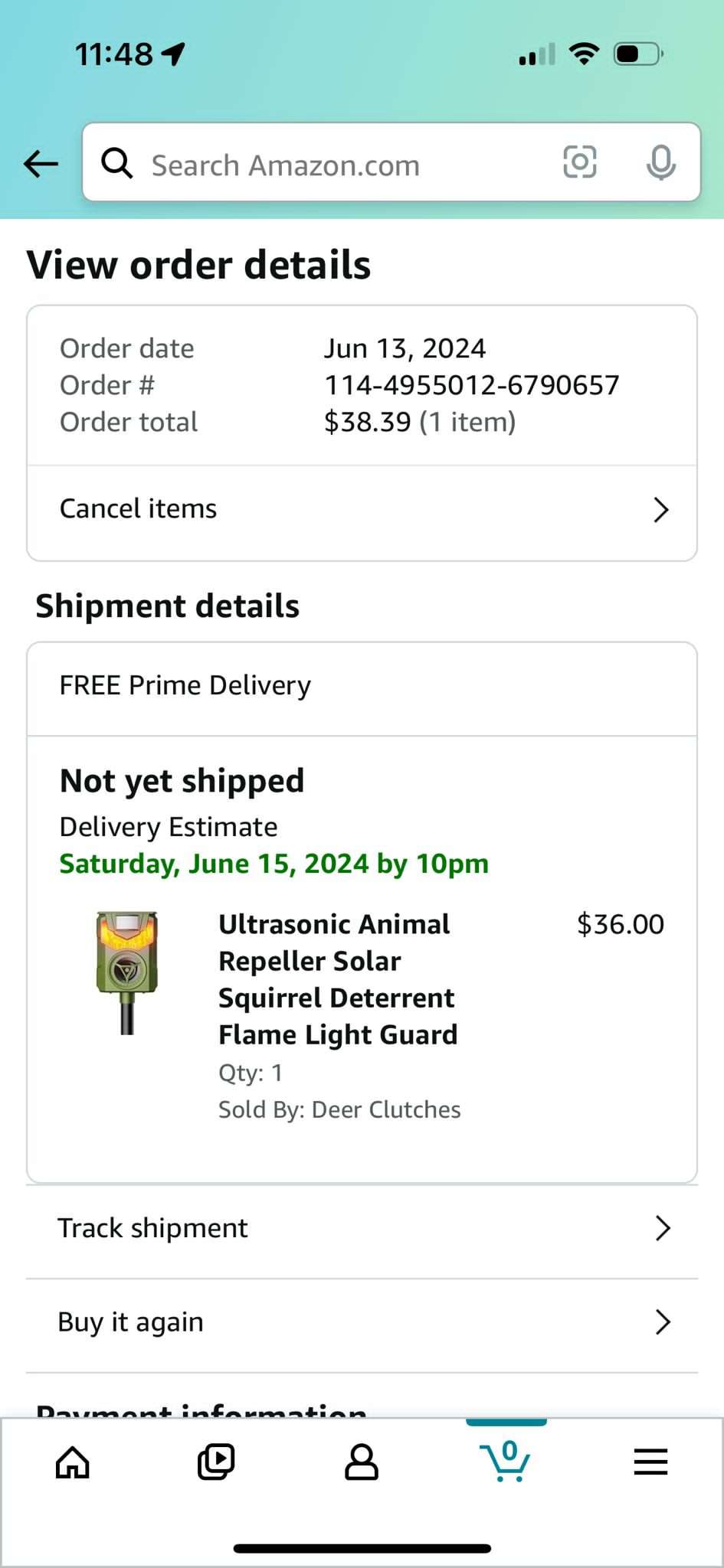Open the hamburger menu tab
724x1568 pixels.
click(x=650, y=1462)
